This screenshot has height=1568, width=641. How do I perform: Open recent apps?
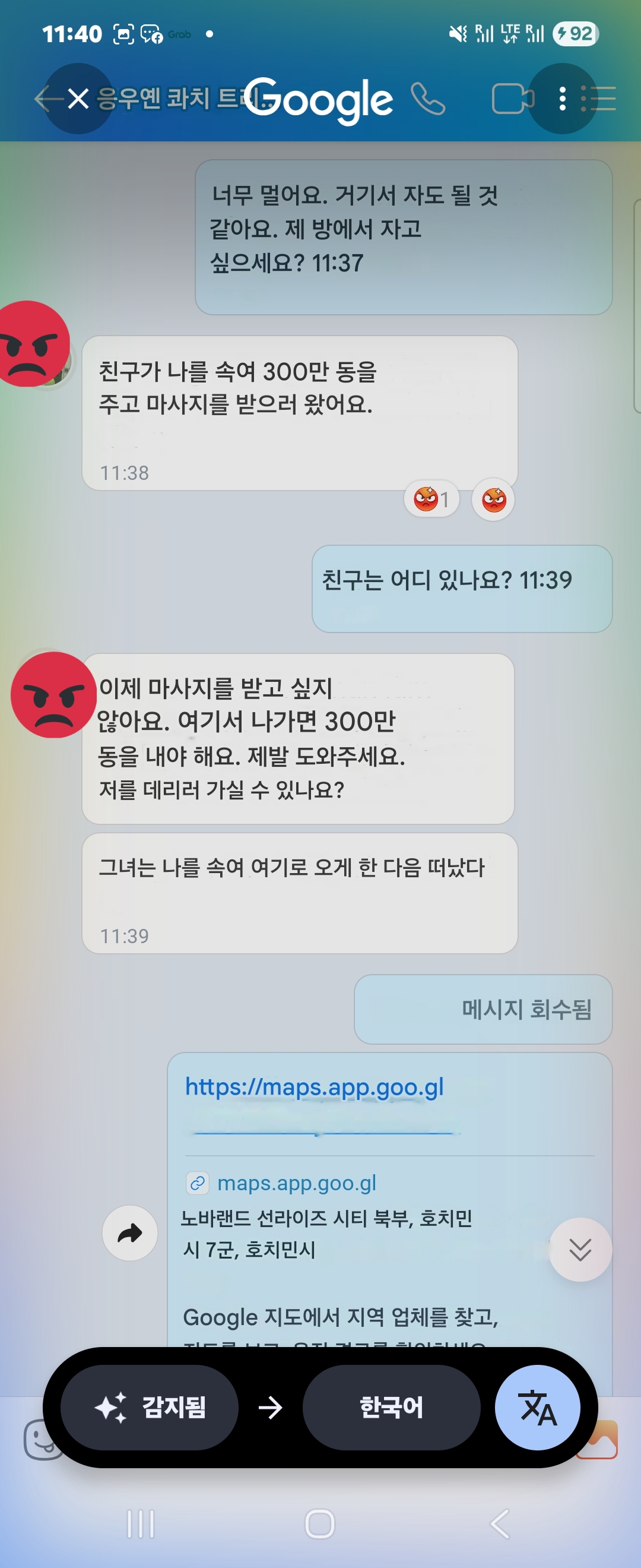tap(141, 1523)
